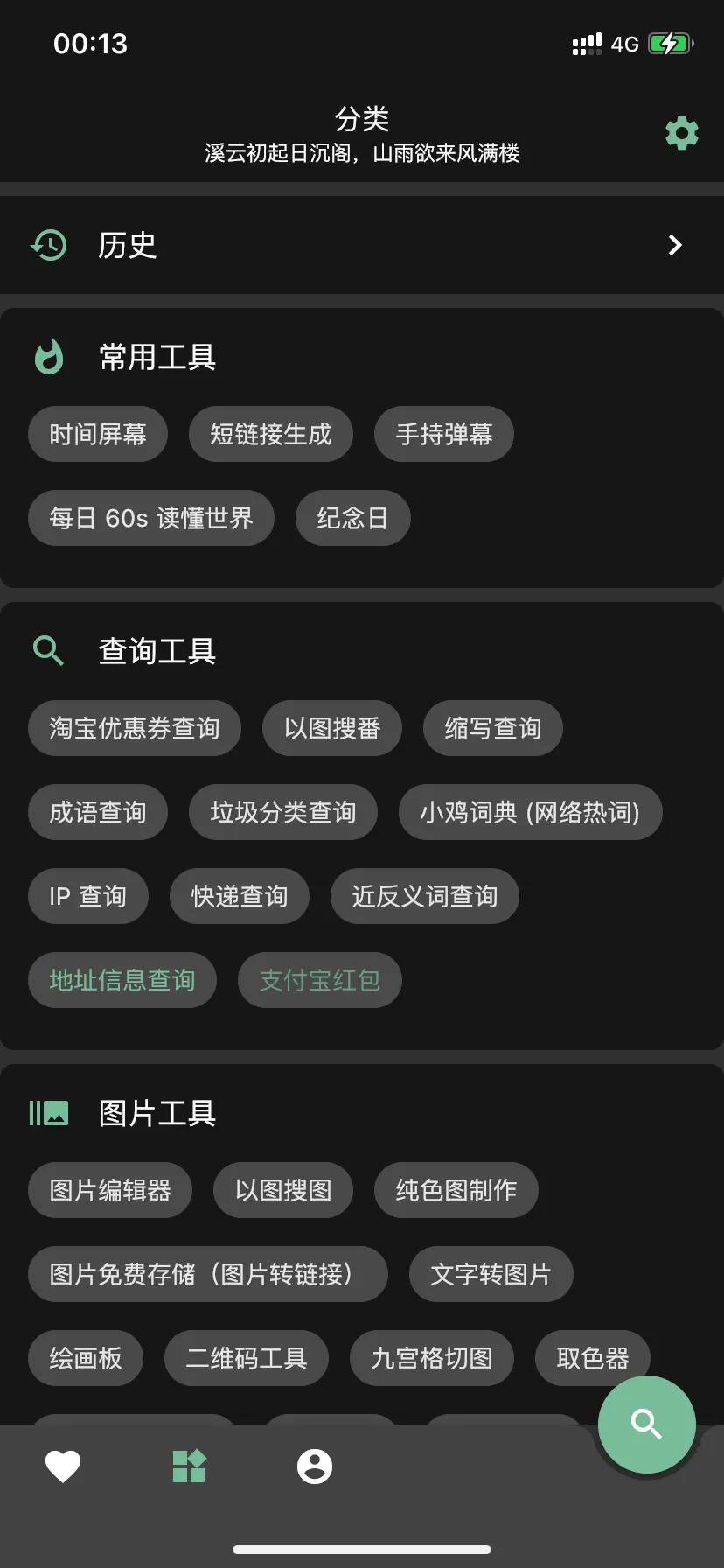Open the favorites heart tab icon
The image size is (724, 1568).
point(64,1465)
